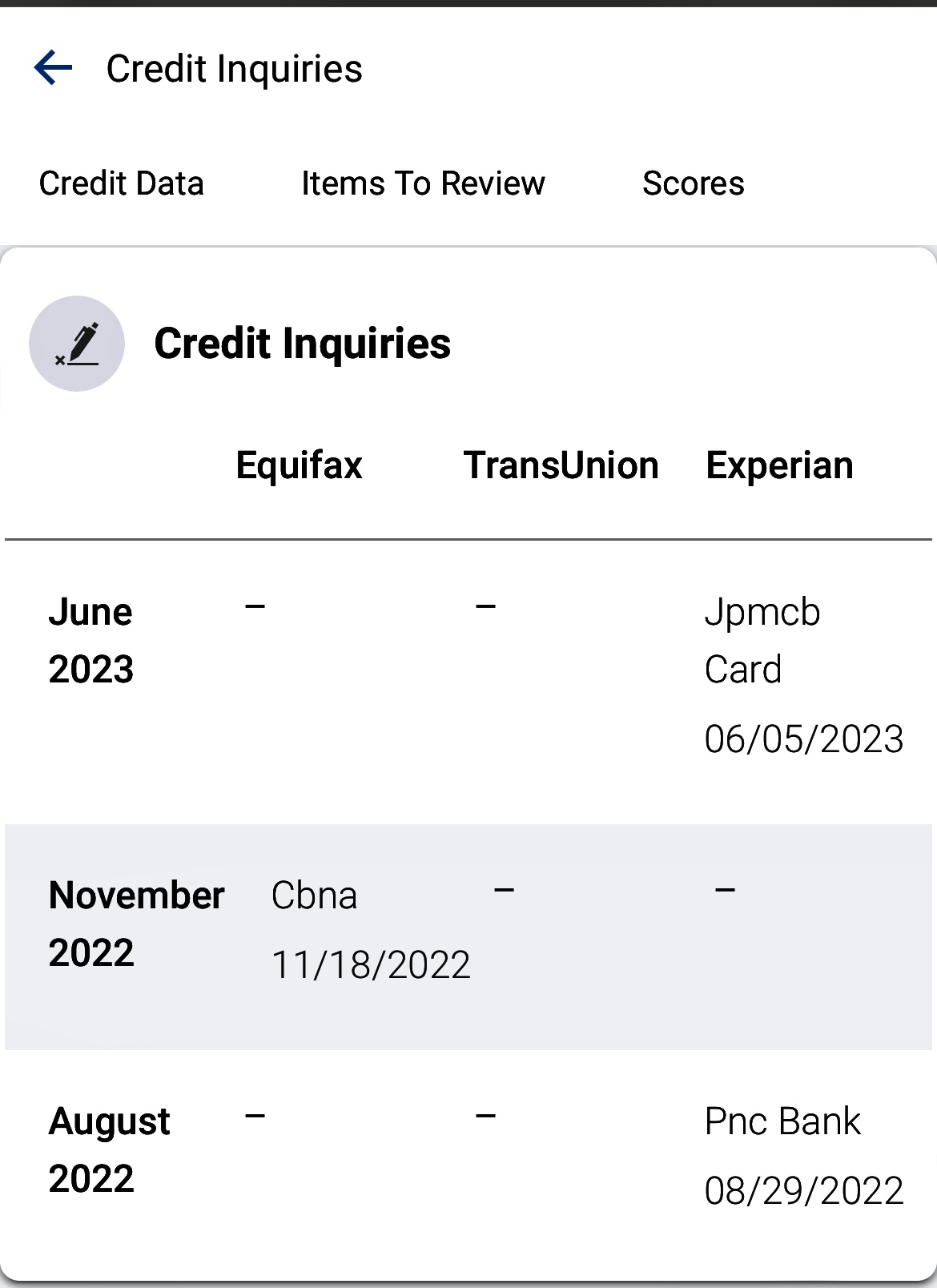Click the November 2022 highlighted row
This screenshot has width=937, height=1288.
coord(136,923)
